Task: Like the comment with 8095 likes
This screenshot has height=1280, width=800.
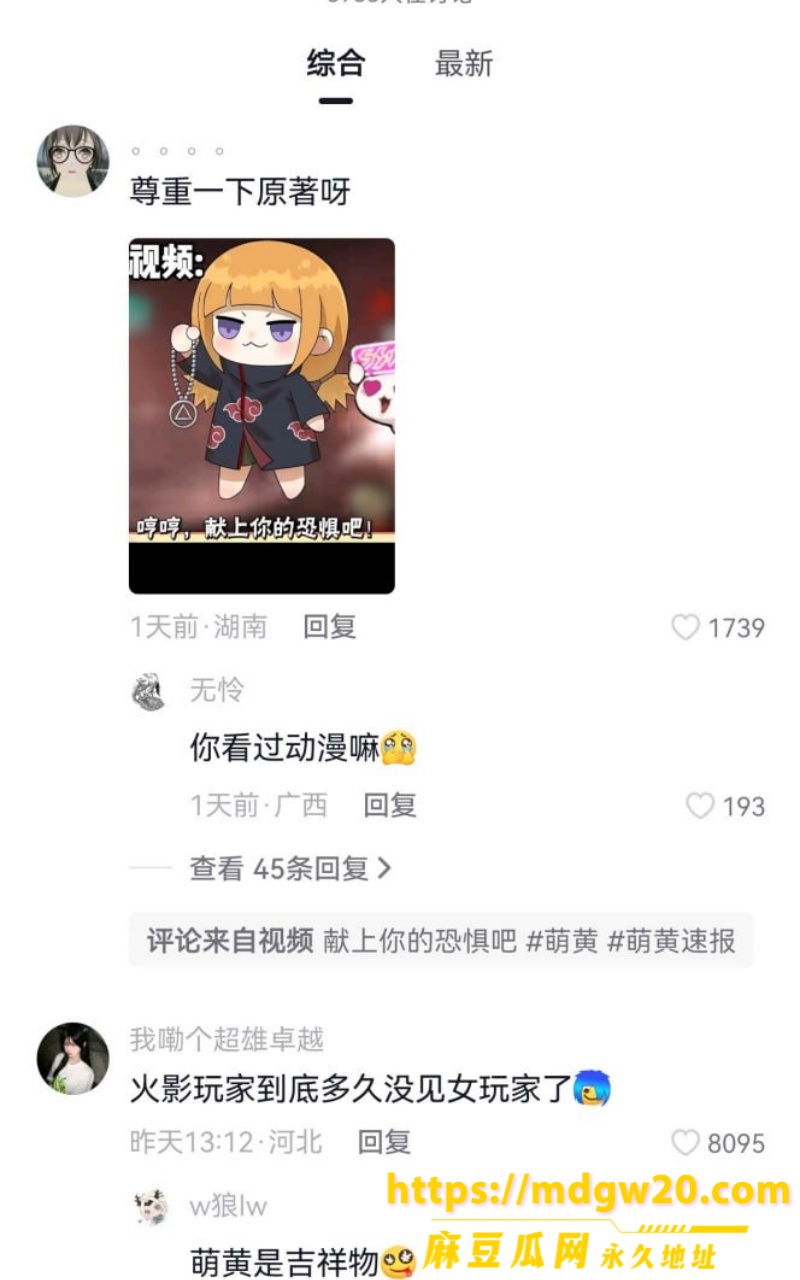Action: 685,1142
